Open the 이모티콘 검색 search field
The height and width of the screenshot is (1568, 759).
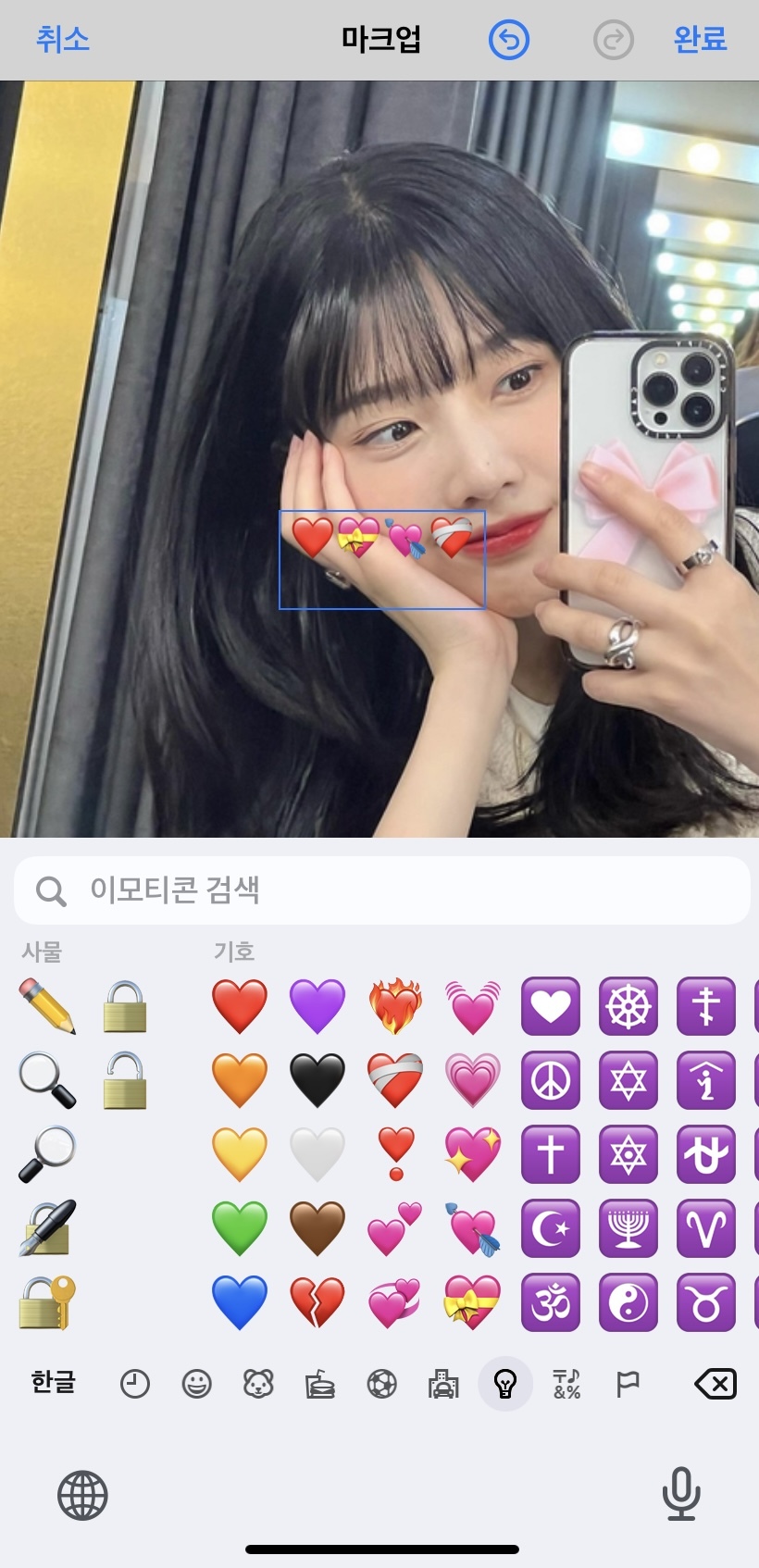pos(381,890)
